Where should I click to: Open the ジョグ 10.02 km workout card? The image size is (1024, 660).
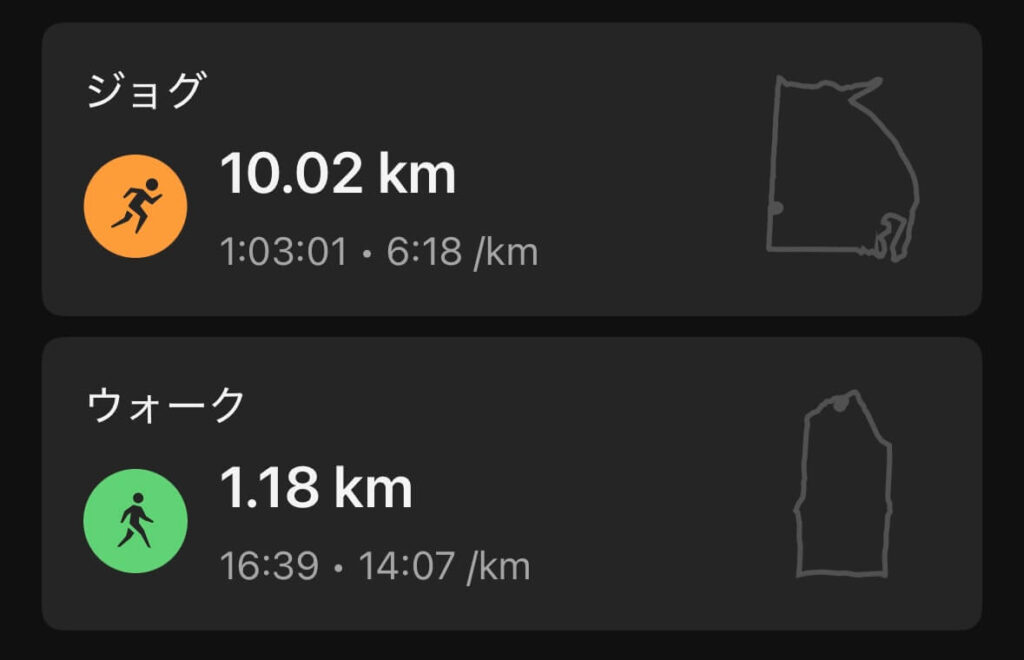tap(510, 170)
